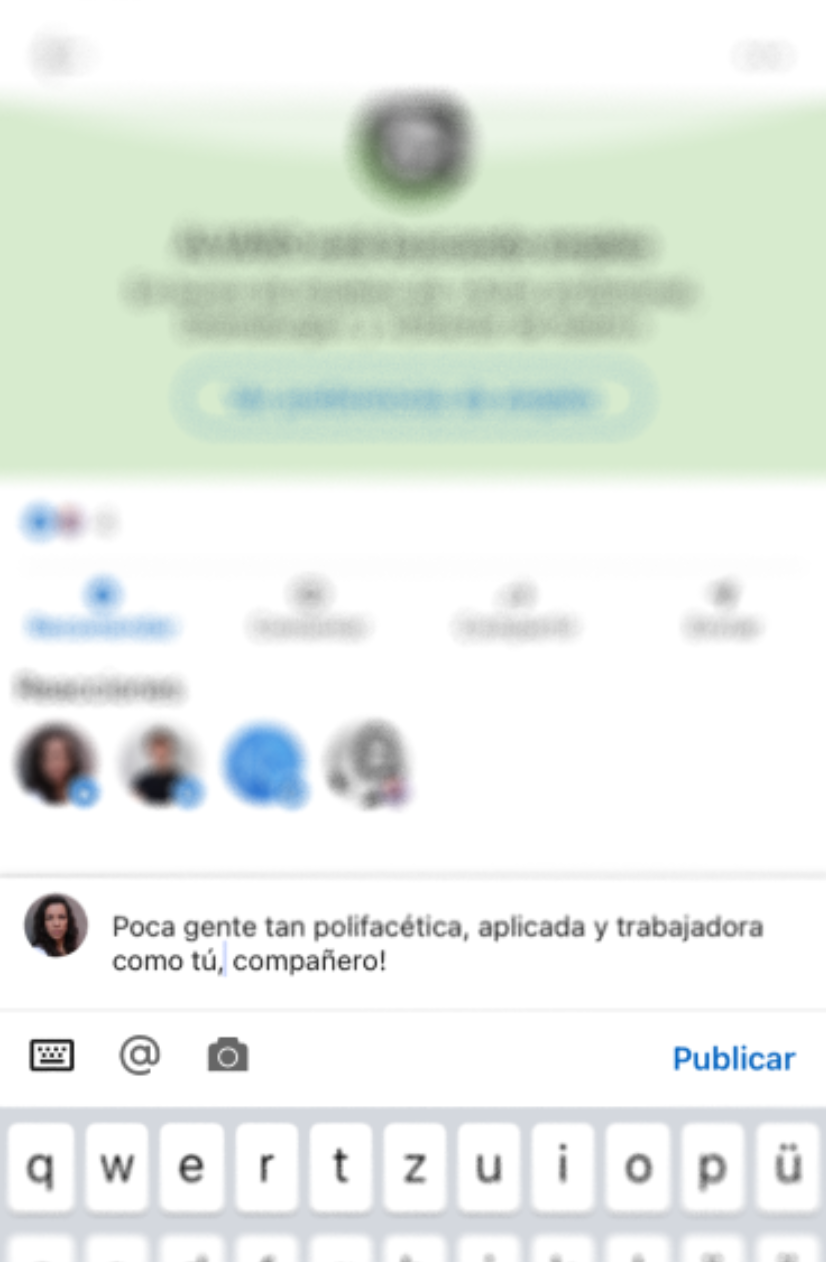Tap Publicar to post the comment

(733, 1059)
